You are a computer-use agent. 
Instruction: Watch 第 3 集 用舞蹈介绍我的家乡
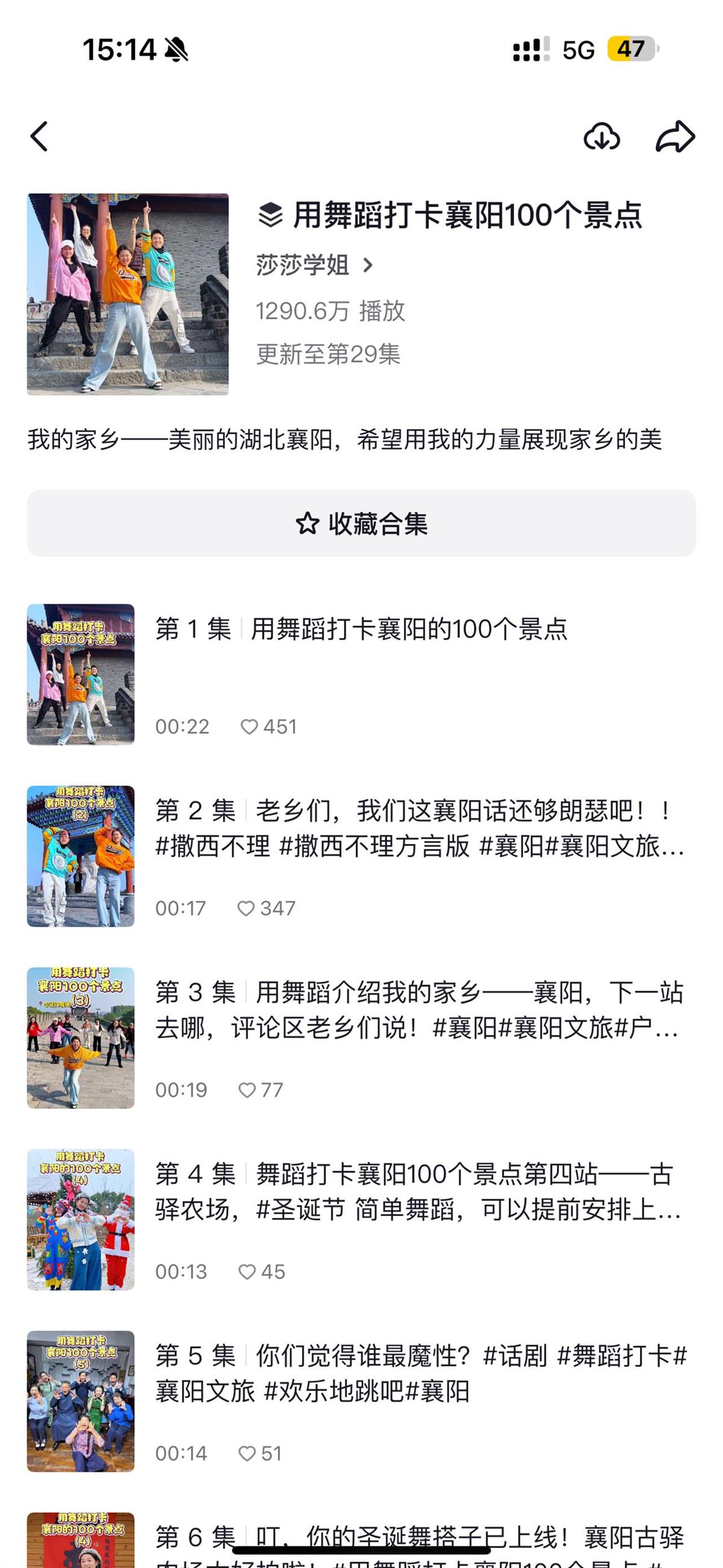coord(419,1009)
